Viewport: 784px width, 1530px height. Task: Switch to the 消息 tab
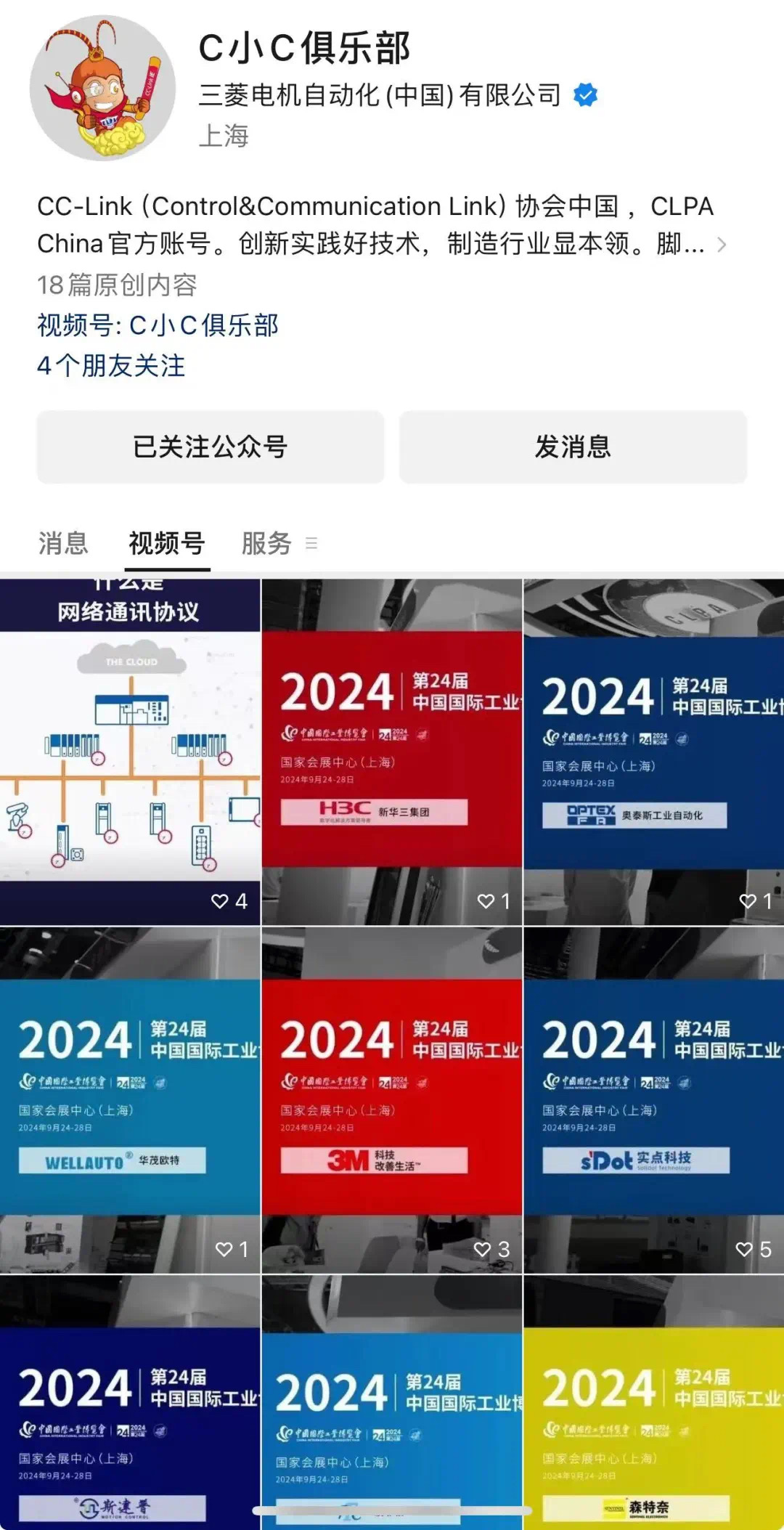click(x=63, y=543)
